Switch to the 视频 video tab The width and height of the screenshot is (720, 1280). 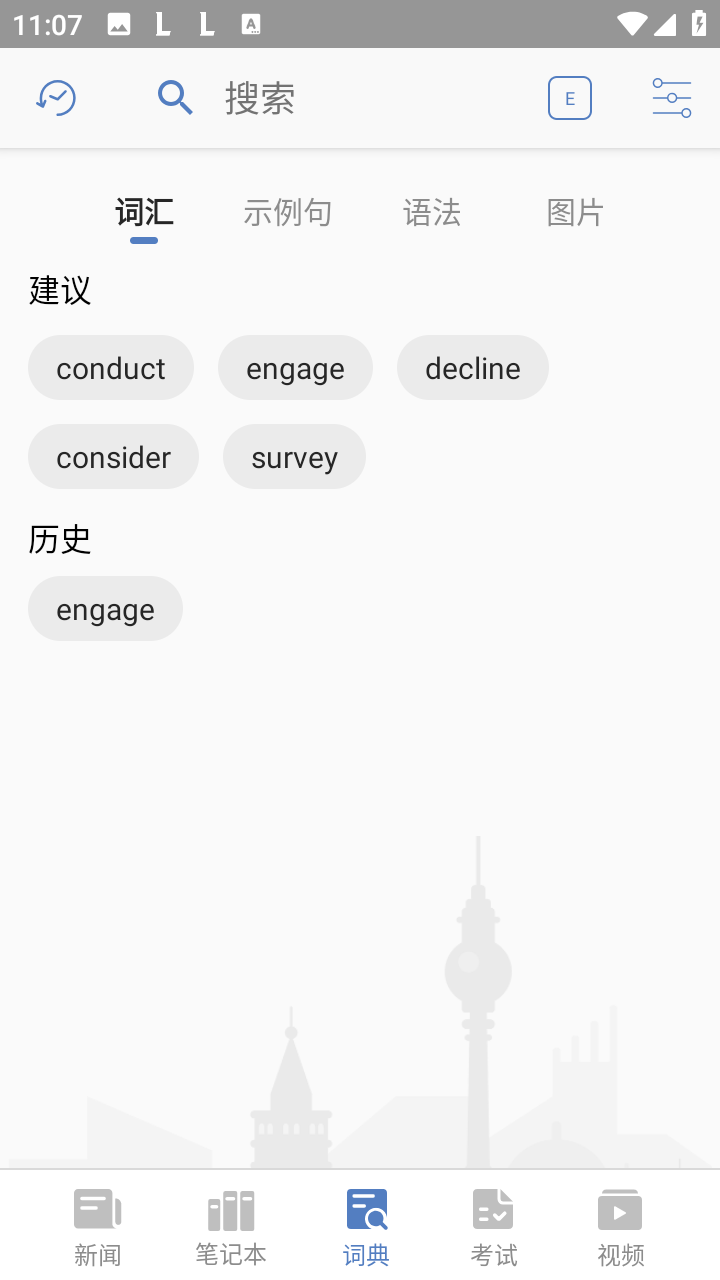[621, 1228]
